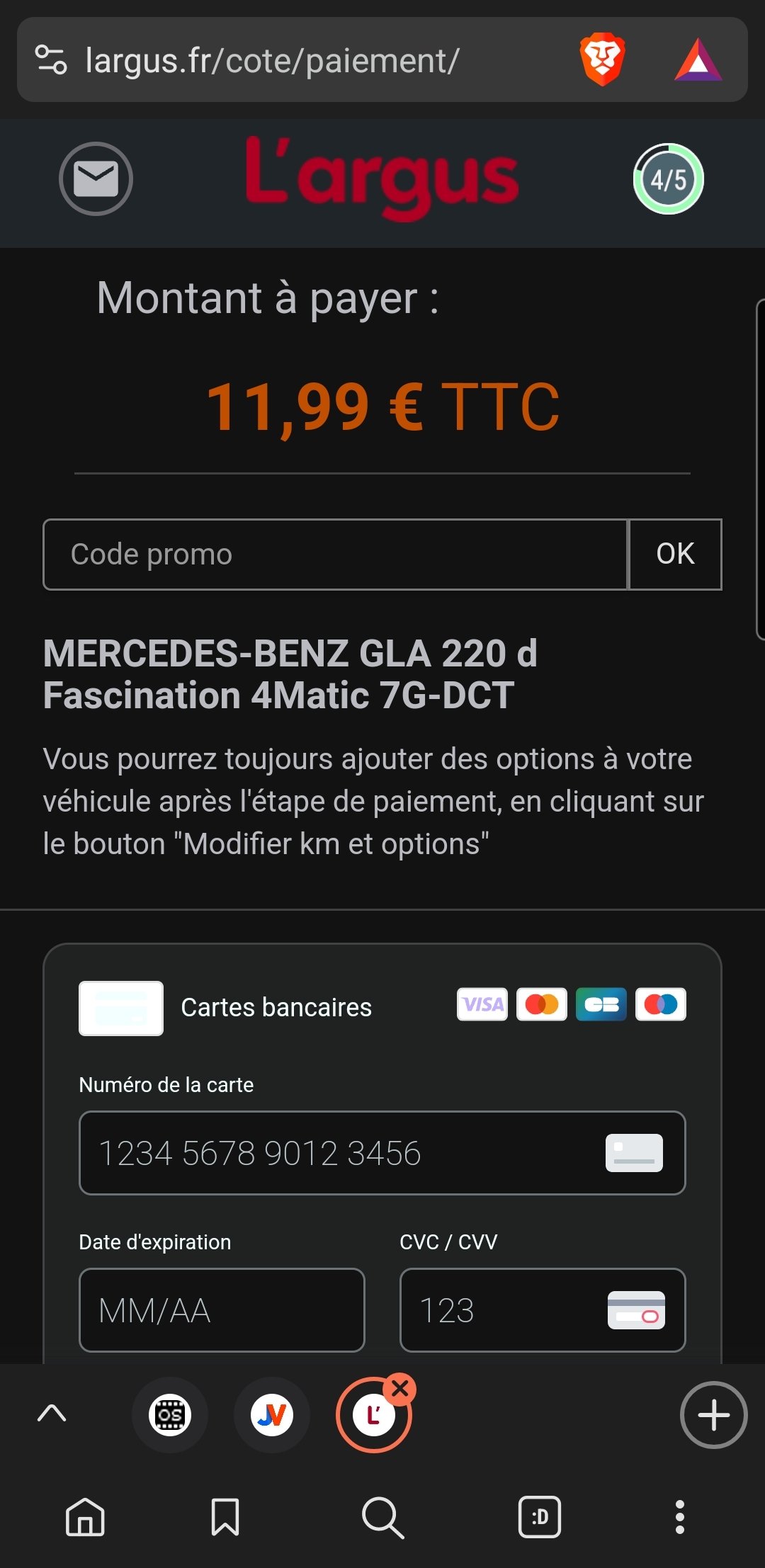Switch to the OS tab
765x1568 pixels.
[x=170, y=1415]
